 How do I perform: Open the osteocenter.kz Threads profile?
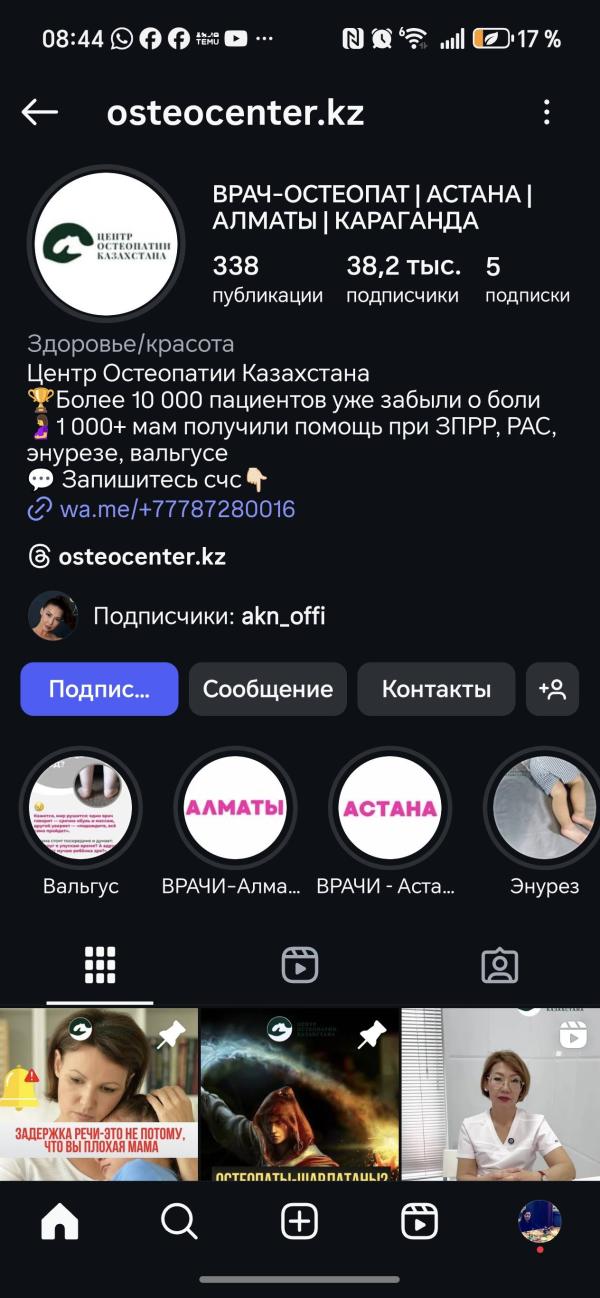142,557
